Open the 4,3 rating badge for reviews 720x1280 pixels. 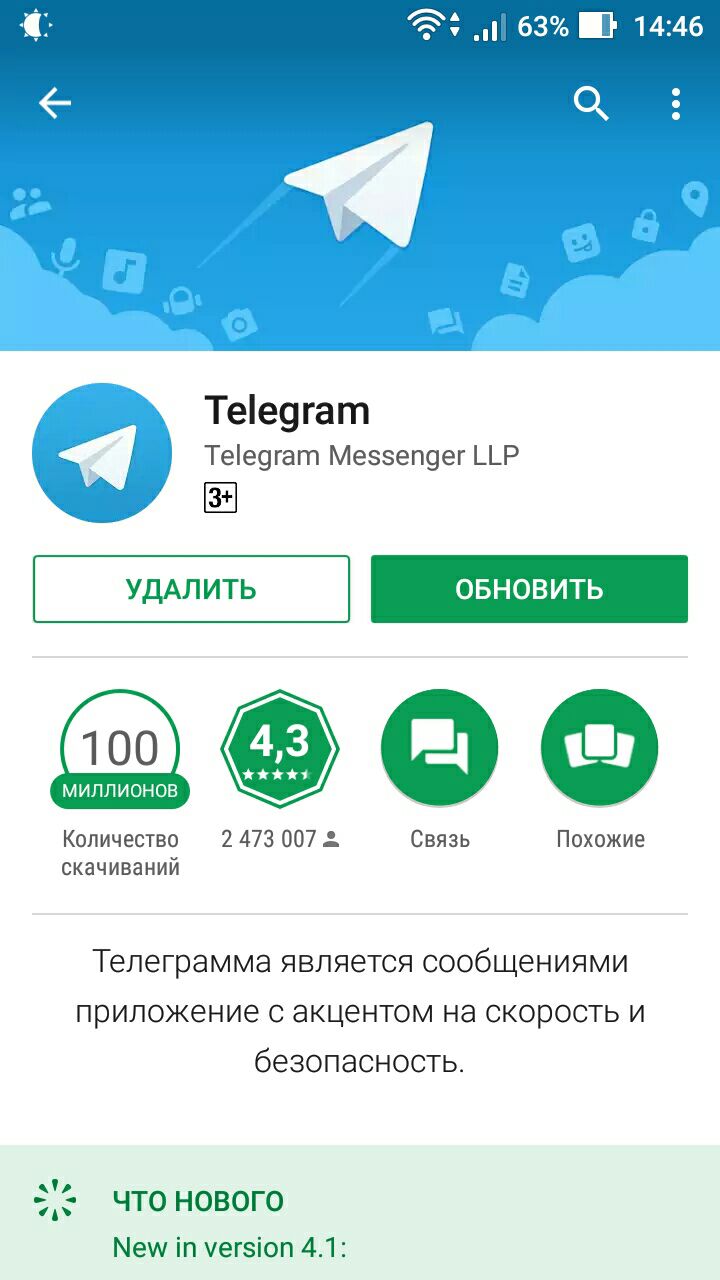pyautogui.click(x=280, y=748)
